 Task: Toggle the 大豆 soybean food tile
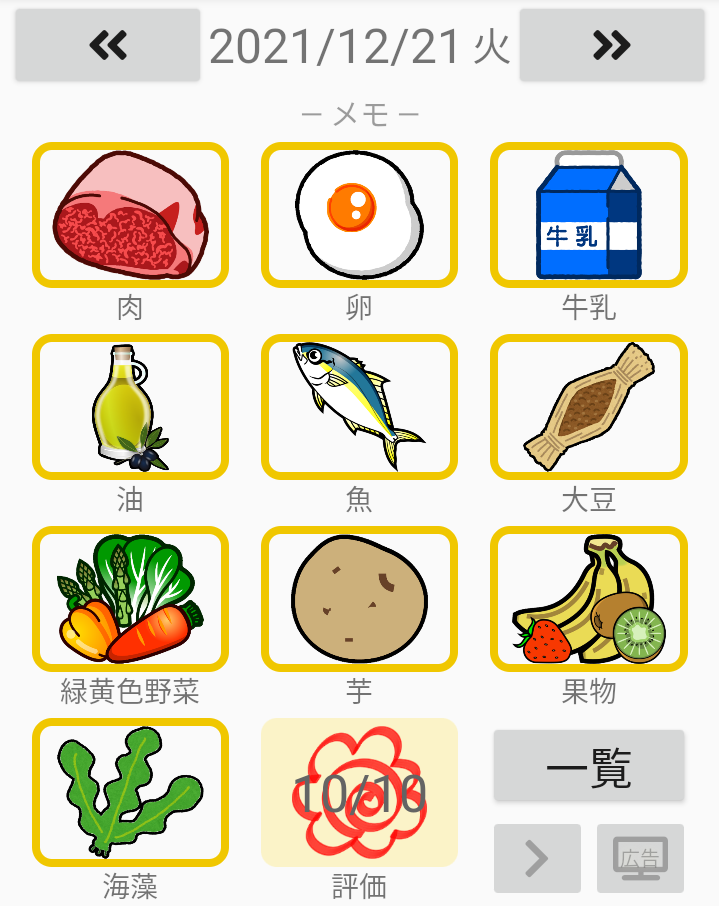588,407
